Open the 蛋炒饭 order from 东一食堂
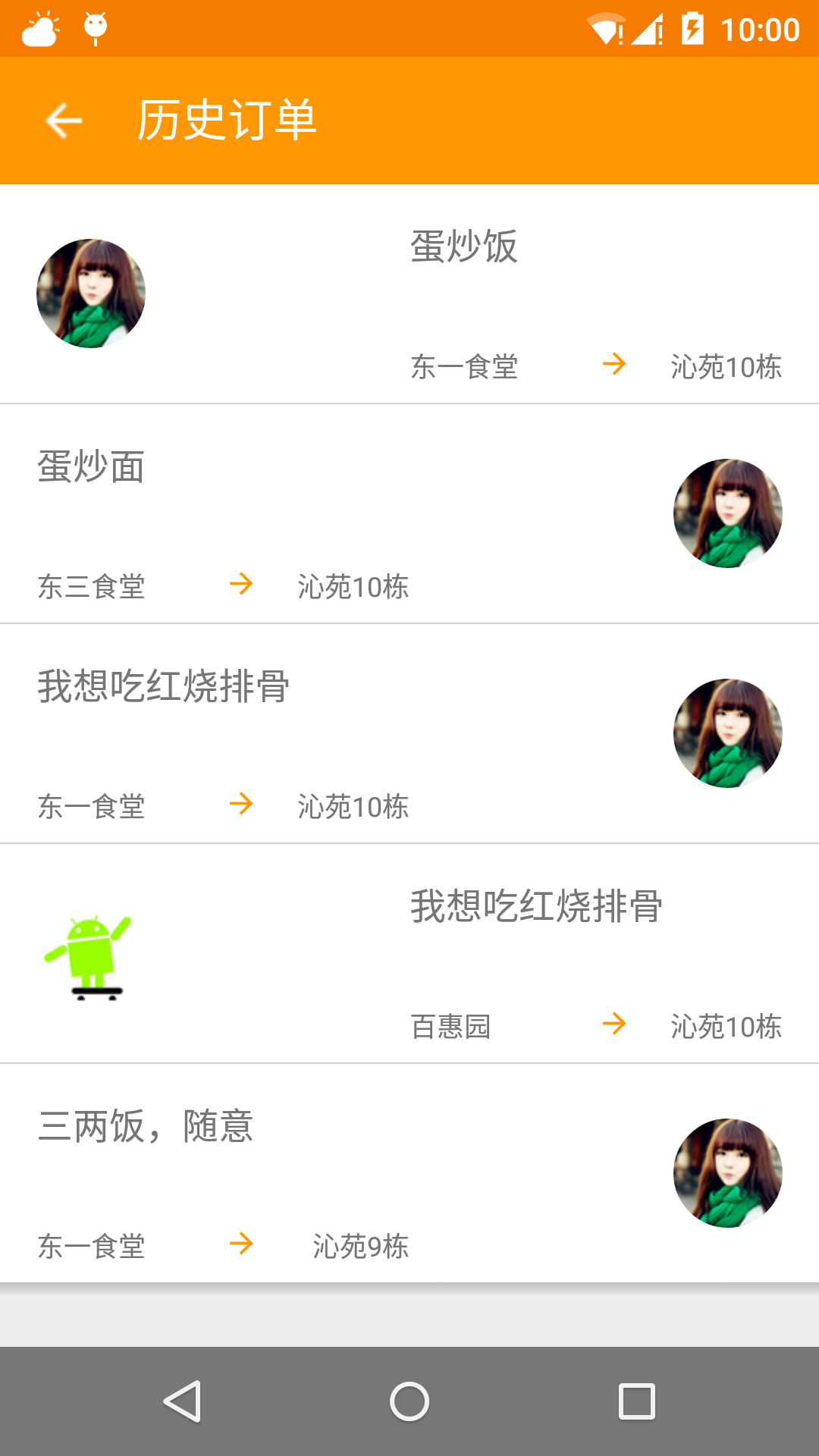This screenshot has height=1456, width=819. [x=409, y=294]
